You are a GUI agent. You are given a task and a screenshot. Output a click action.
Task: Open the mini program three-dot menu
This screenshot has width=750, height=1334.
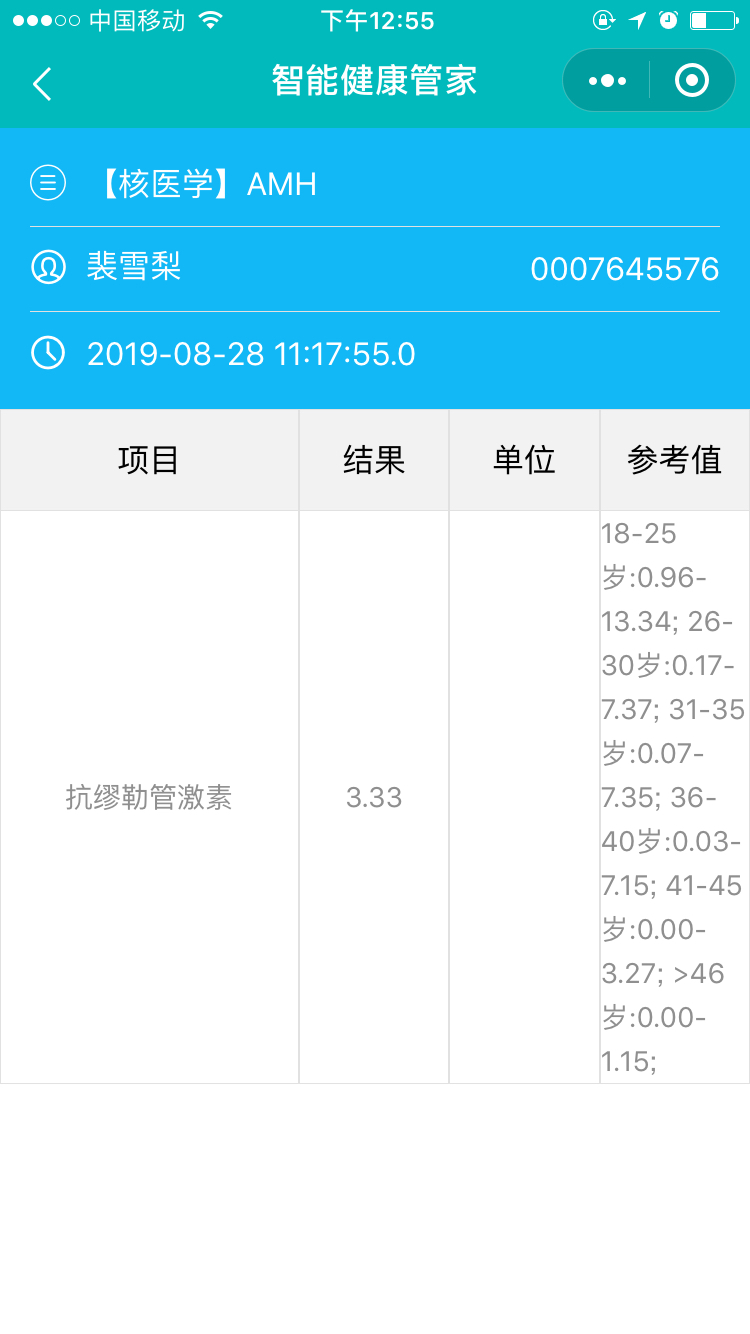[607, 81]
